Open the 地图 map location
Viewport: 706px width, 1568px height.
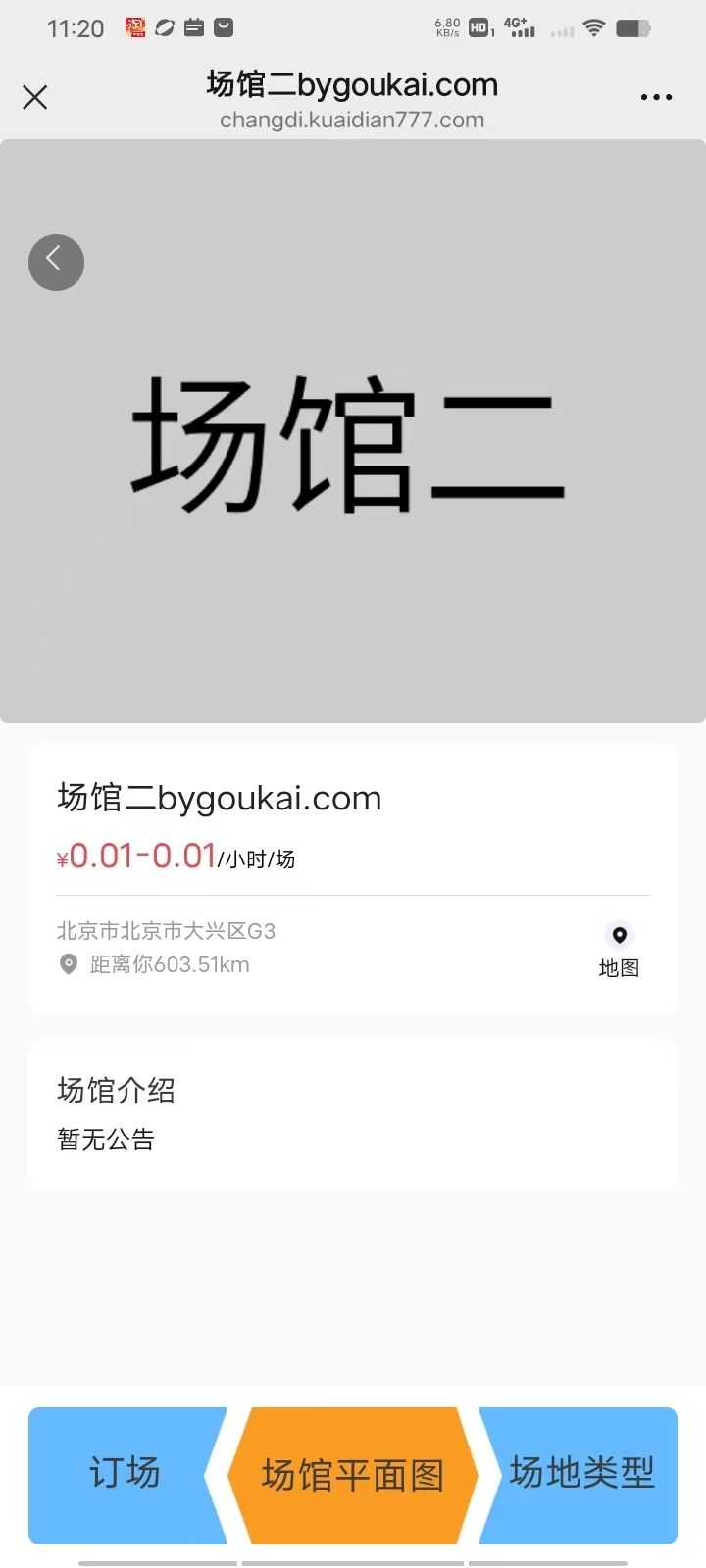click(x=619, y=951)
